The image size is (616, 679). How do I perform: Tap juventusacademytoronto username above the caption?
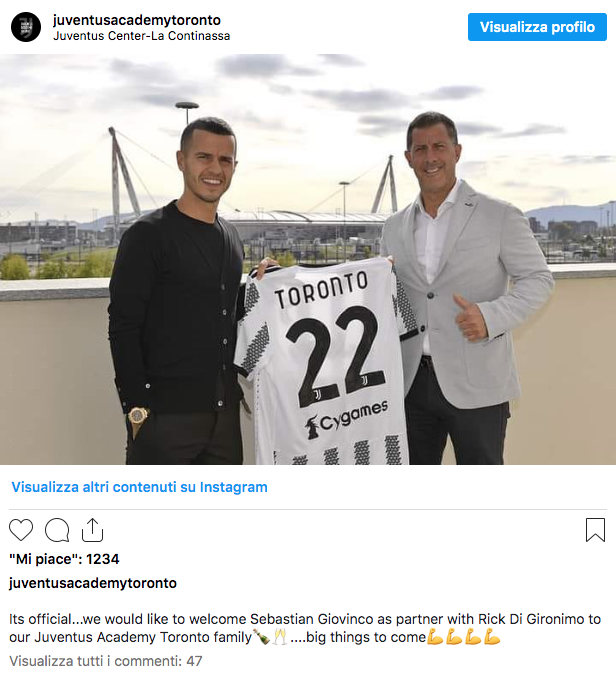[93, 583]
